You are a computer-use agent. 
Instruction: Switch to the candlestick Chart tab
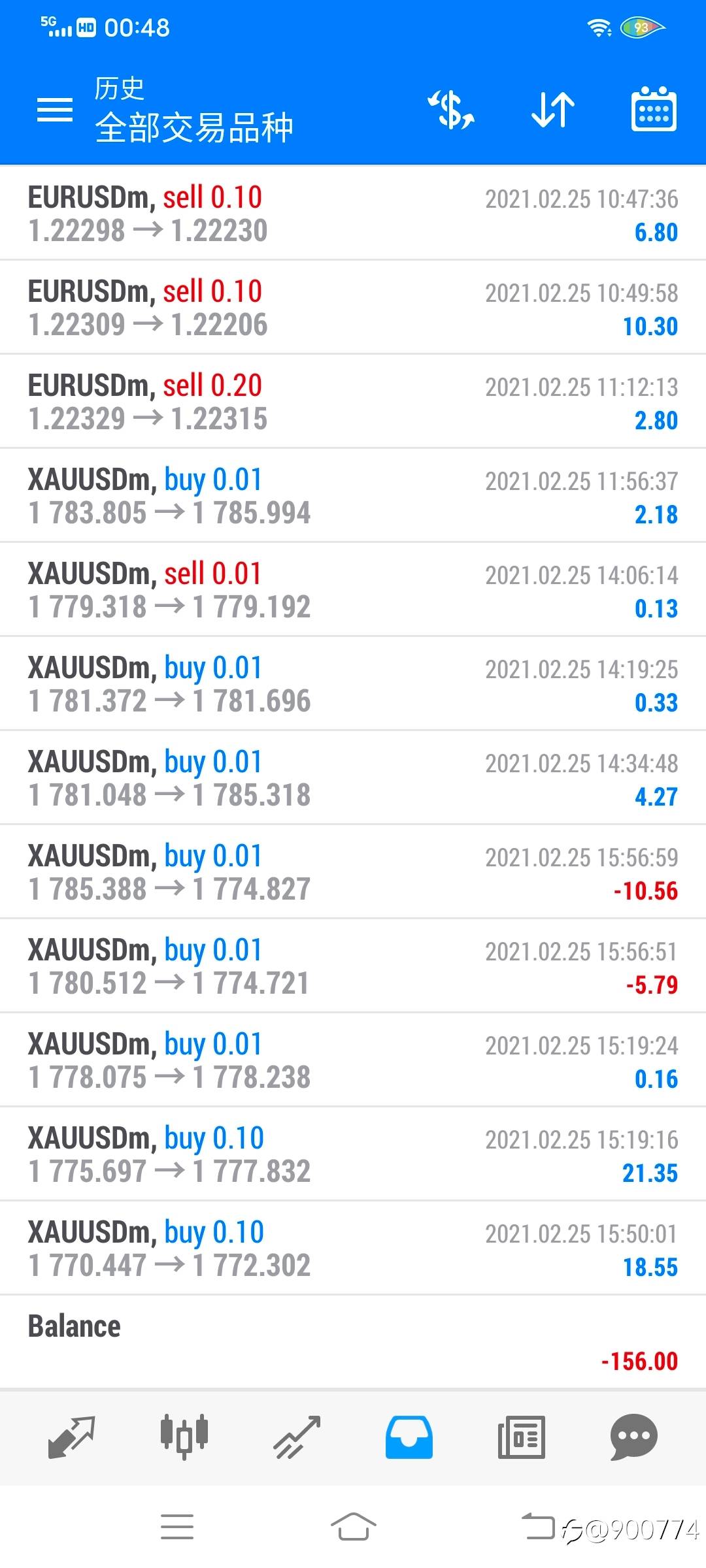pyautogui.click(x=184, y=1437)
